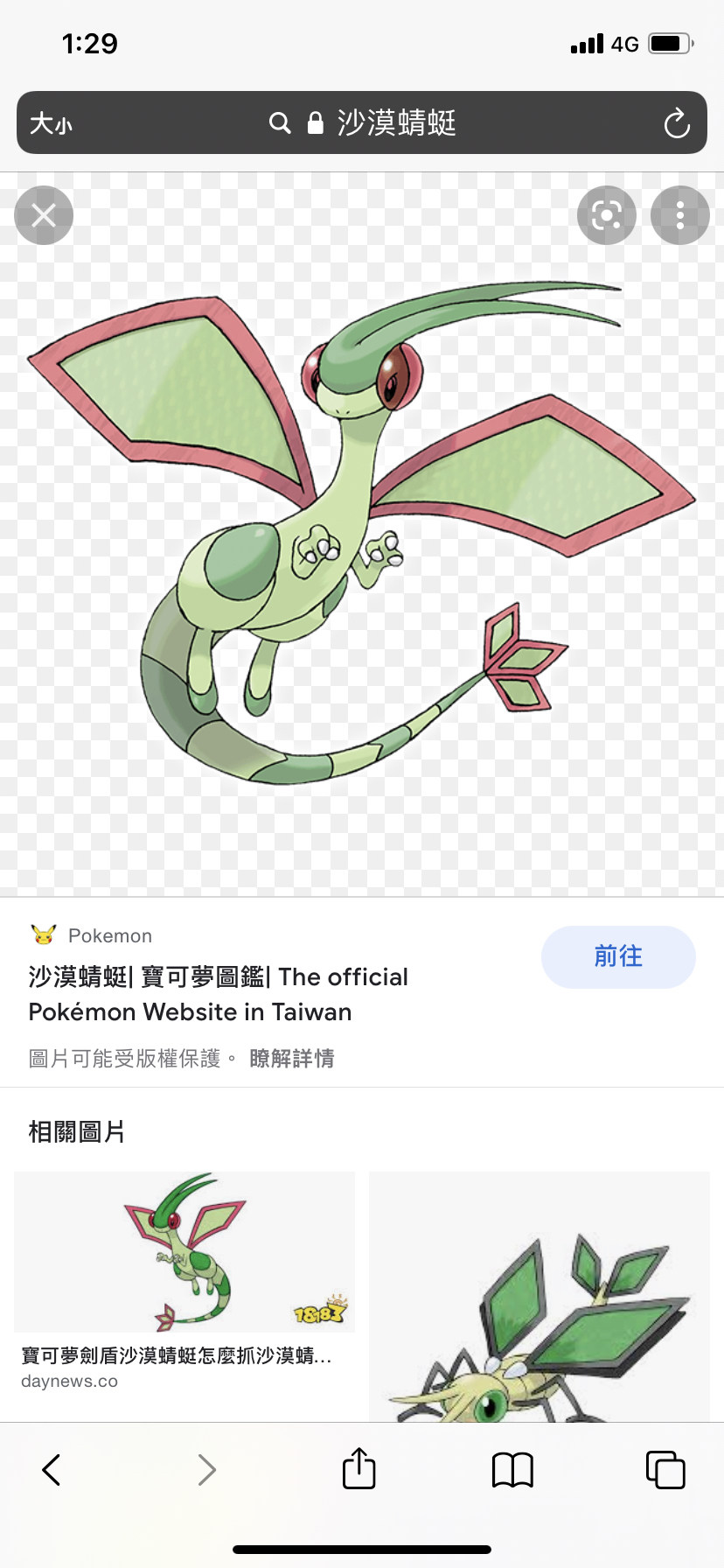
Task: Open Google Lens visual search
Action: click(x=606, y=215)
